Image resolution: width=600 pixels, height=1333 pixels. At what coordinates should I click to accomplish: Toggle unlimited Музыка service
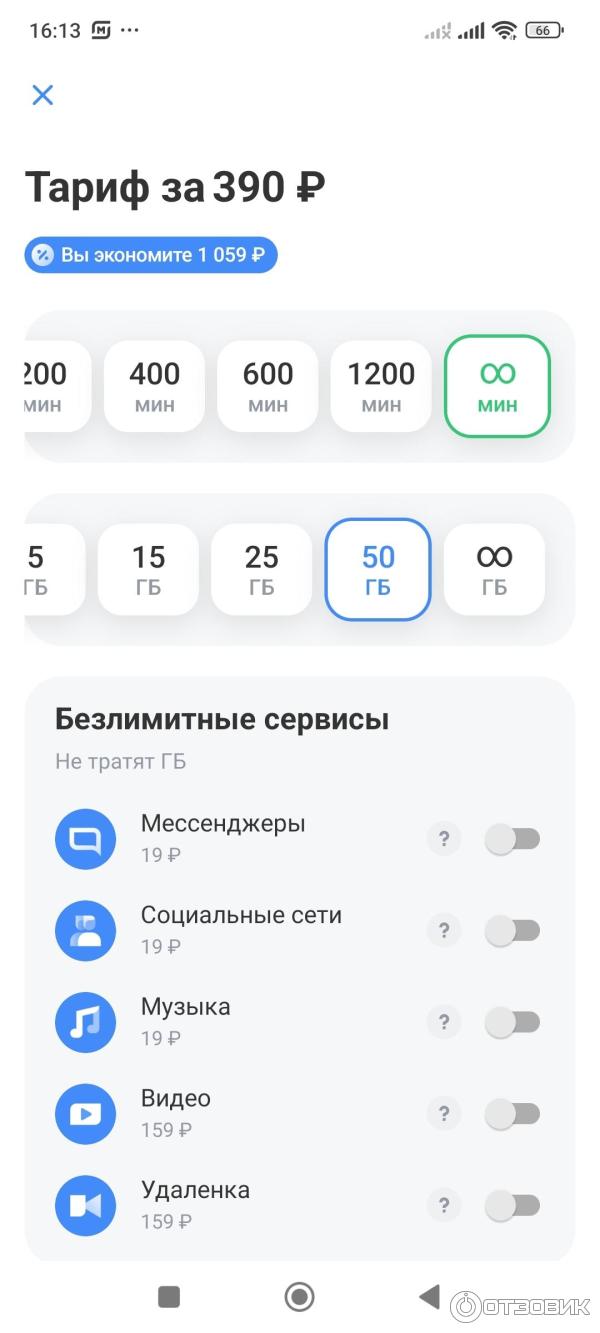coord(512,1022)
